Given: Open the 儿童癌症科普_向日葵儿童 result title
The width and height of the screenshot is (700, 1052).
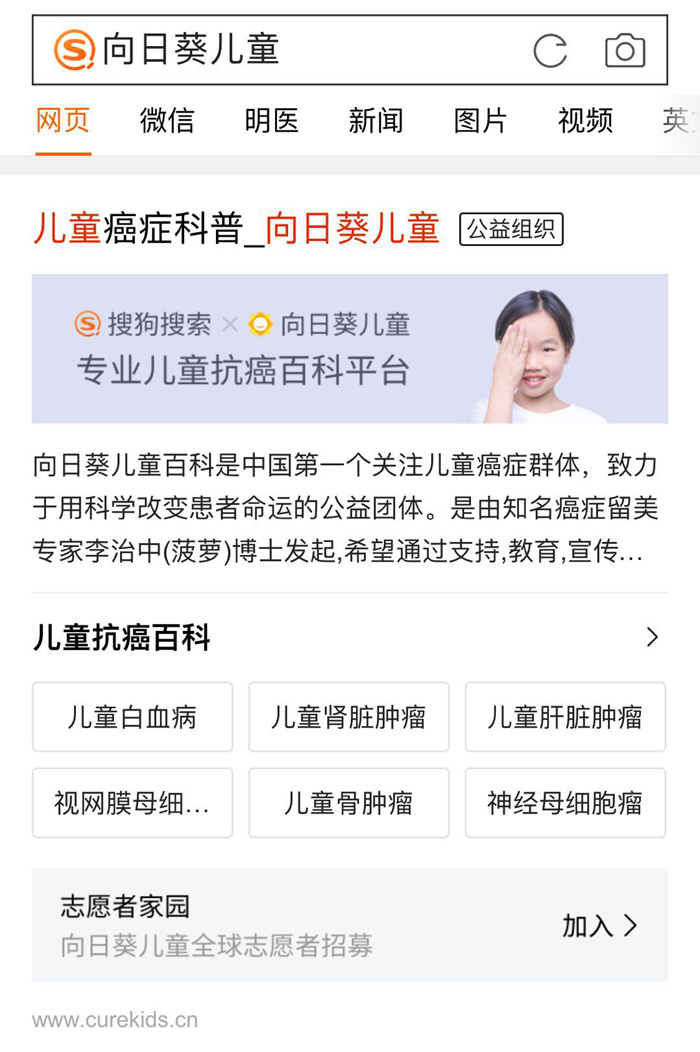Looking at the screenshot, I should point(236,229).
